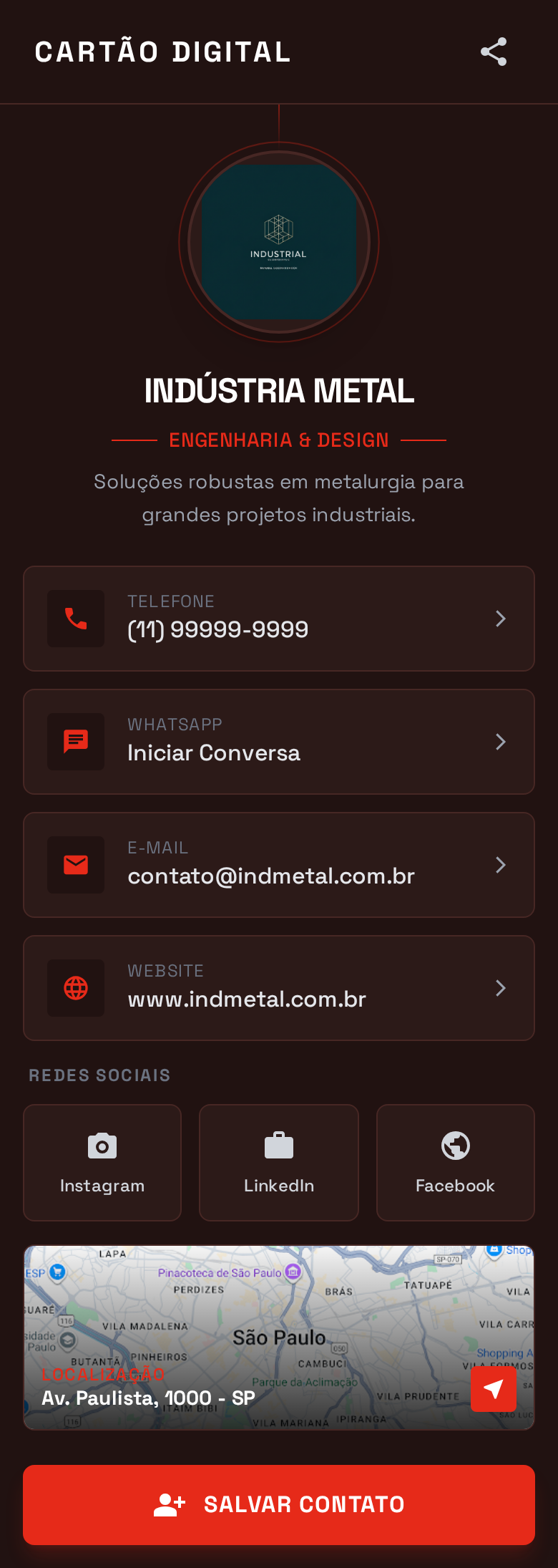Click the red envelope e-mail icon
The width and height of the screenshot is (558, 1568).
coord(75,865)
